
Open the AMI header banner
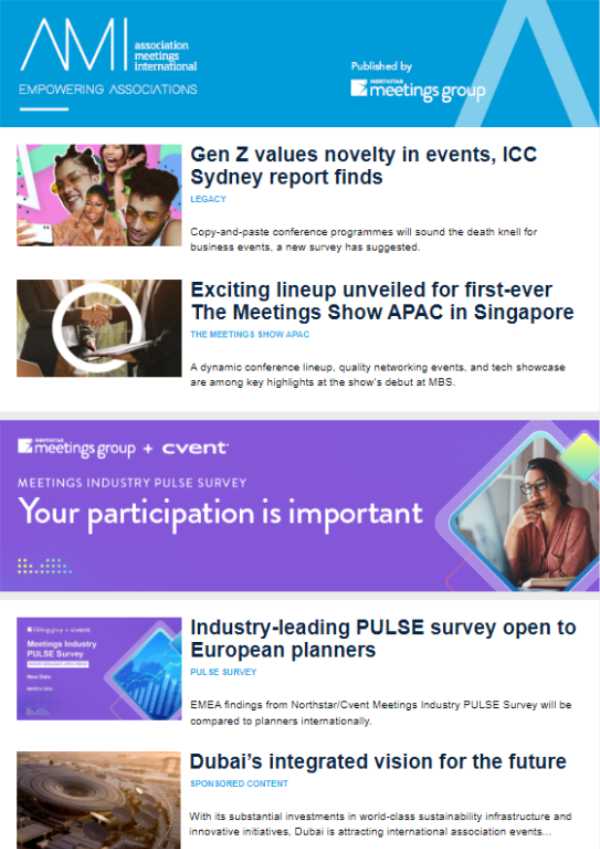[x=299, y=63]
